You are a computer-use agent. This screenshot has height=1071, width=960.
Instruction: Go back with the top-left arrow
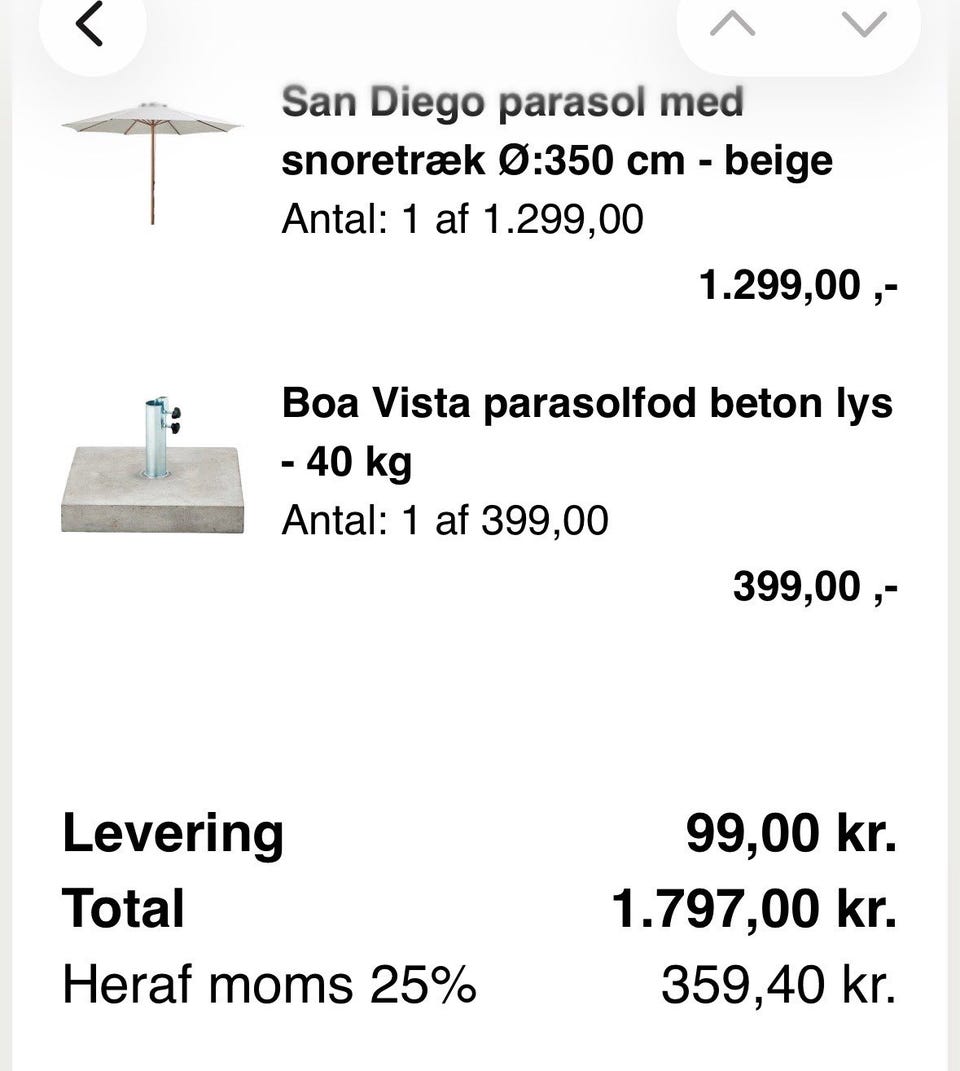[x=90, y=25]
